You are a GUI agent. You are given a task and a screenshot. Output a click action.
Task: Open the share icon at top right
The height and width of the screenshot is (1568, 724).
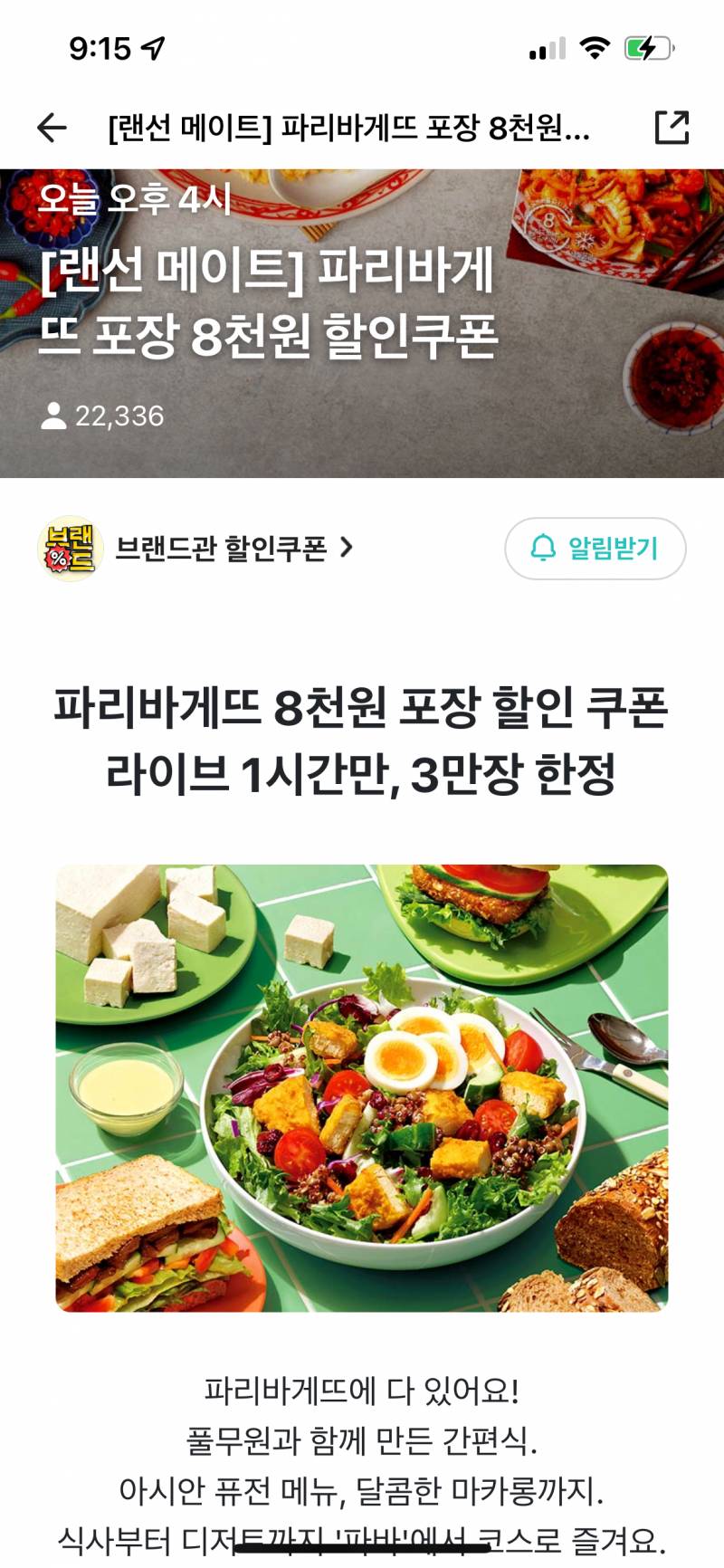pos(672,129)
